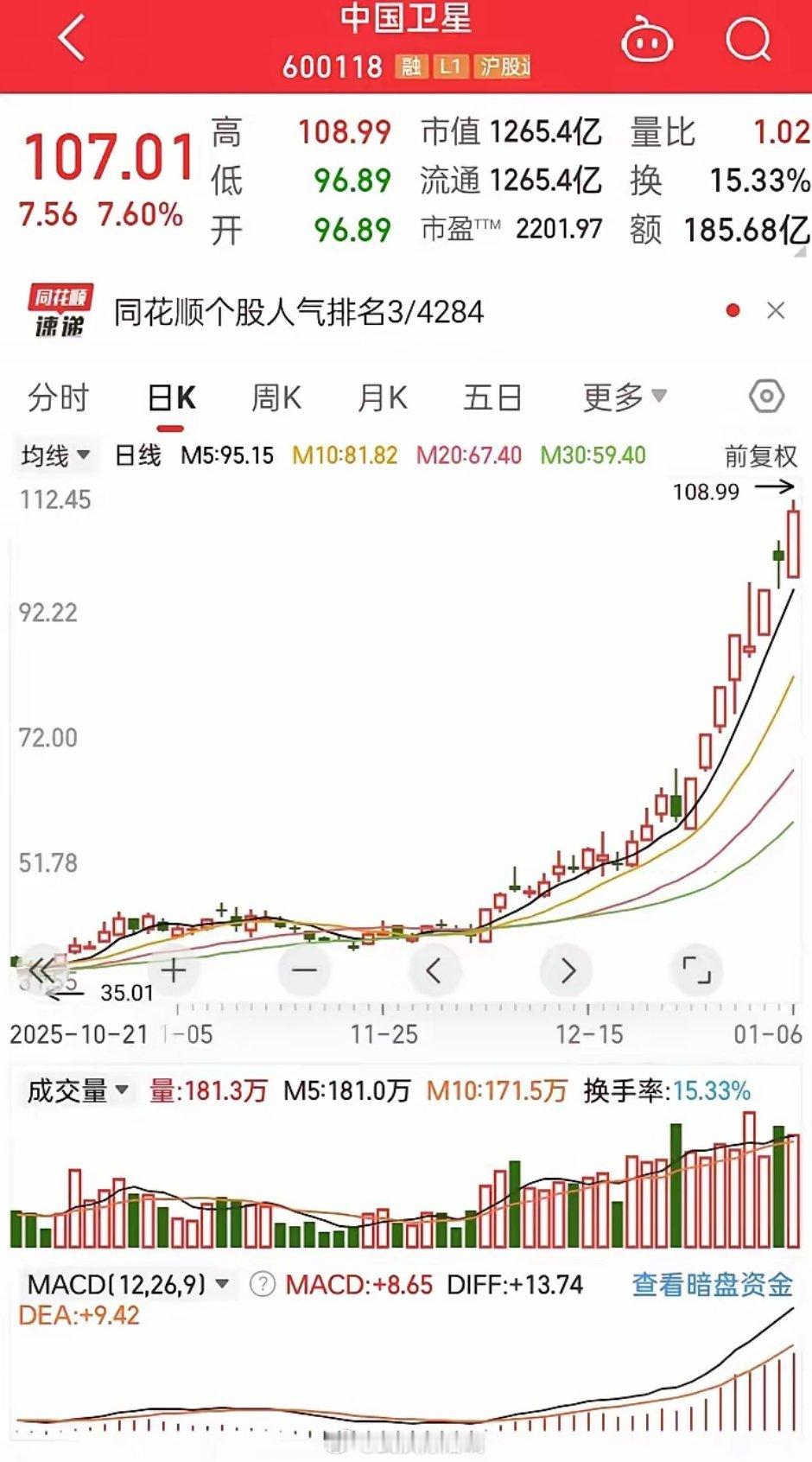Image resolution: width=812 pixels, height=1462 pixels.
Task: Open the AI robot assistant
Action: 650,39
